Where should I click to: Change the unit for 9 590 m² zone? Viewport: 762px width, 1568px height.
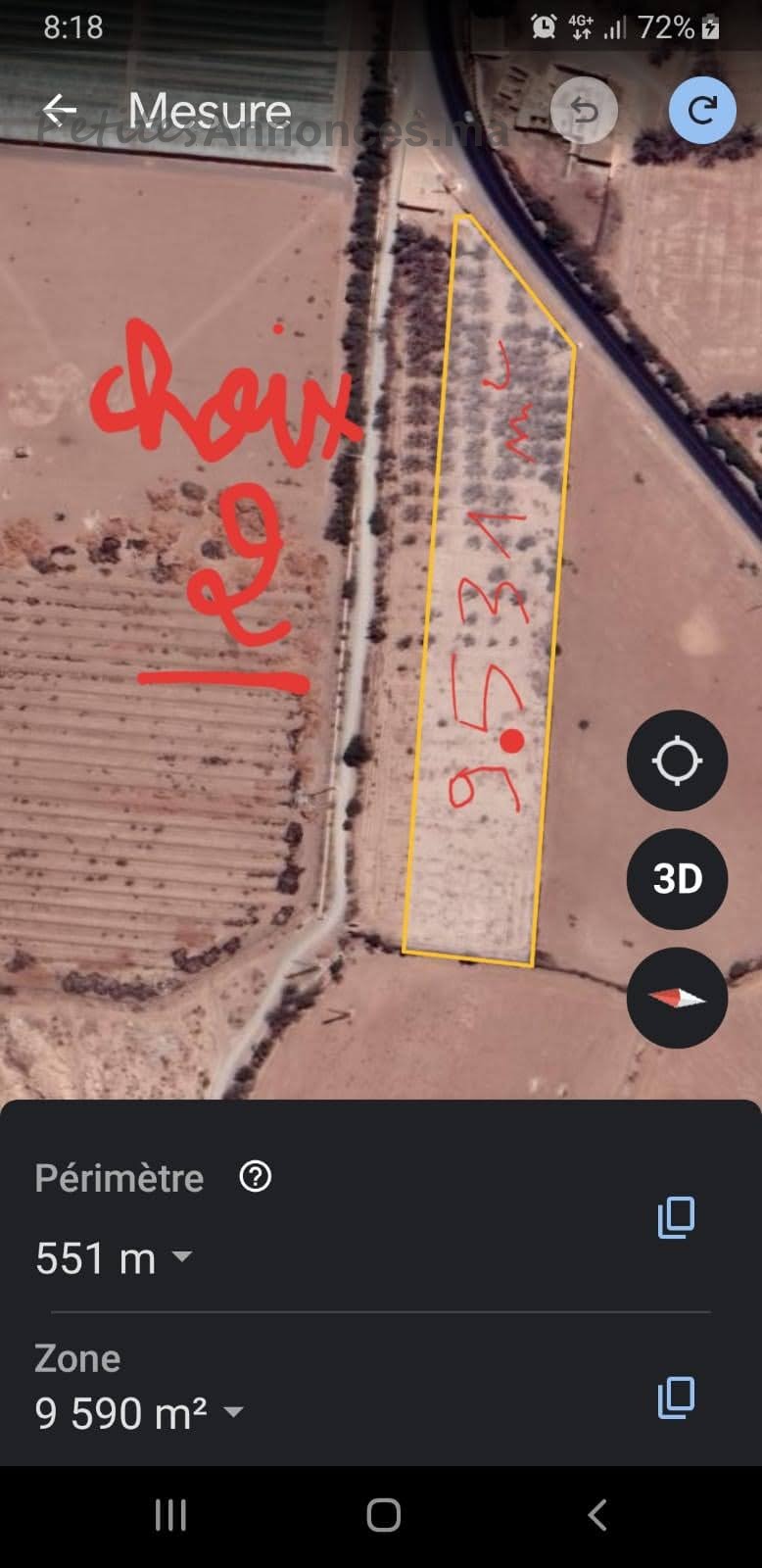tap(233, 1412)
